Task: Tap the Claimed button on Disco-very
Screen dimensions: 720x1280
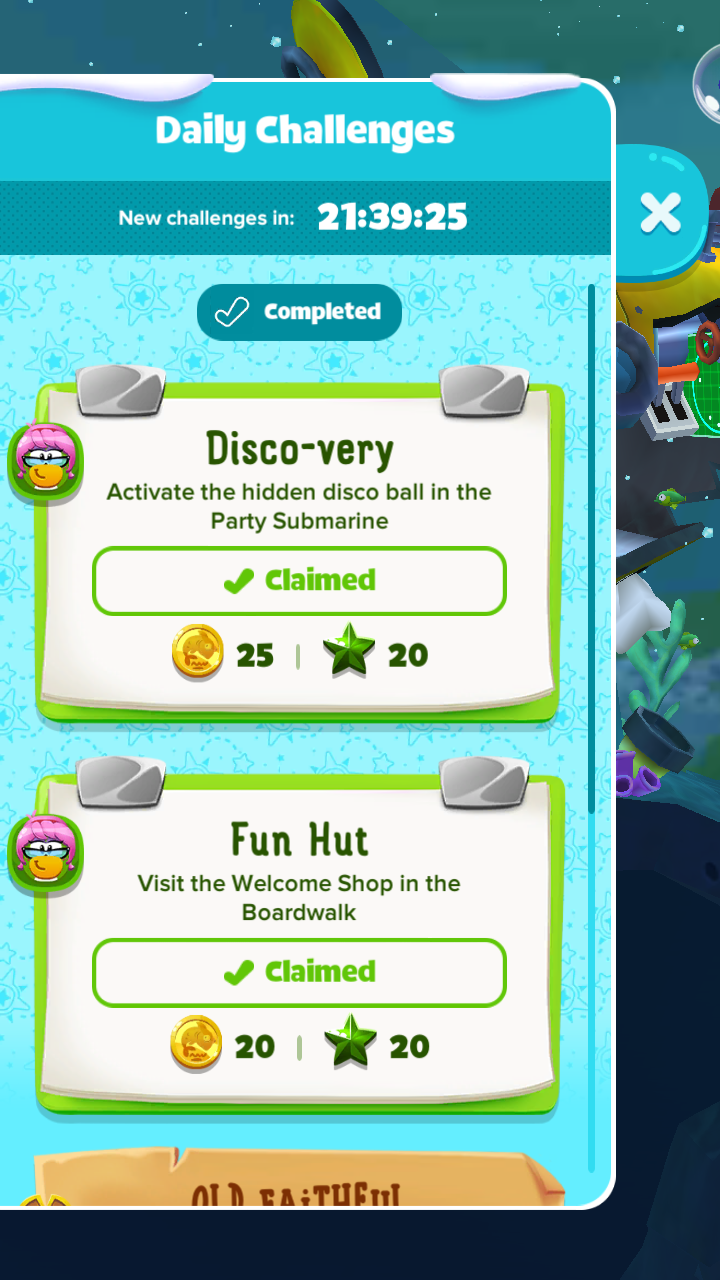Action: 299,580
